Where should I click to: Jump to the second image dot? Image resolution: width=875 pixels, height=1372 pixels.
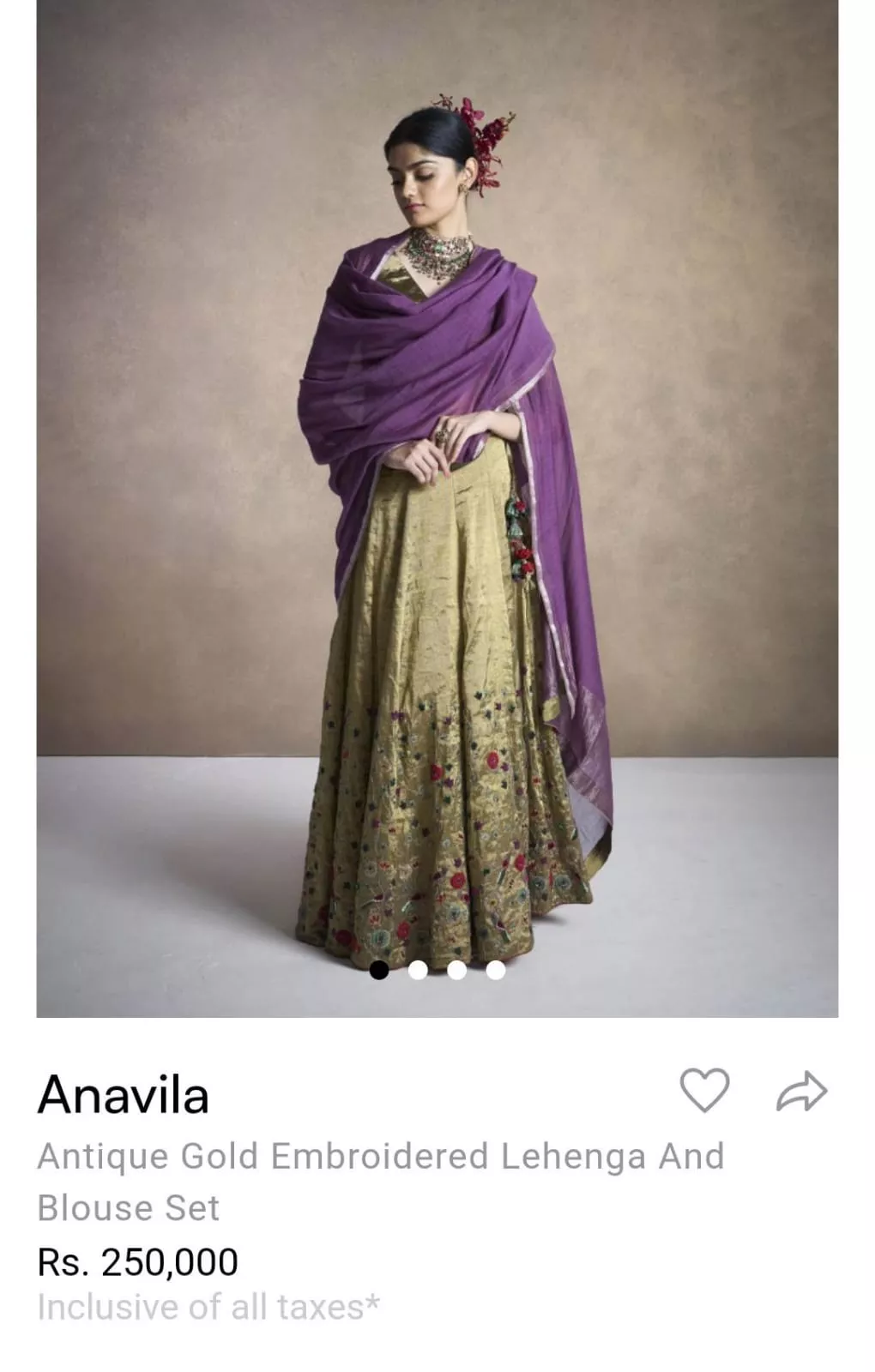click(x=418, y=970)
